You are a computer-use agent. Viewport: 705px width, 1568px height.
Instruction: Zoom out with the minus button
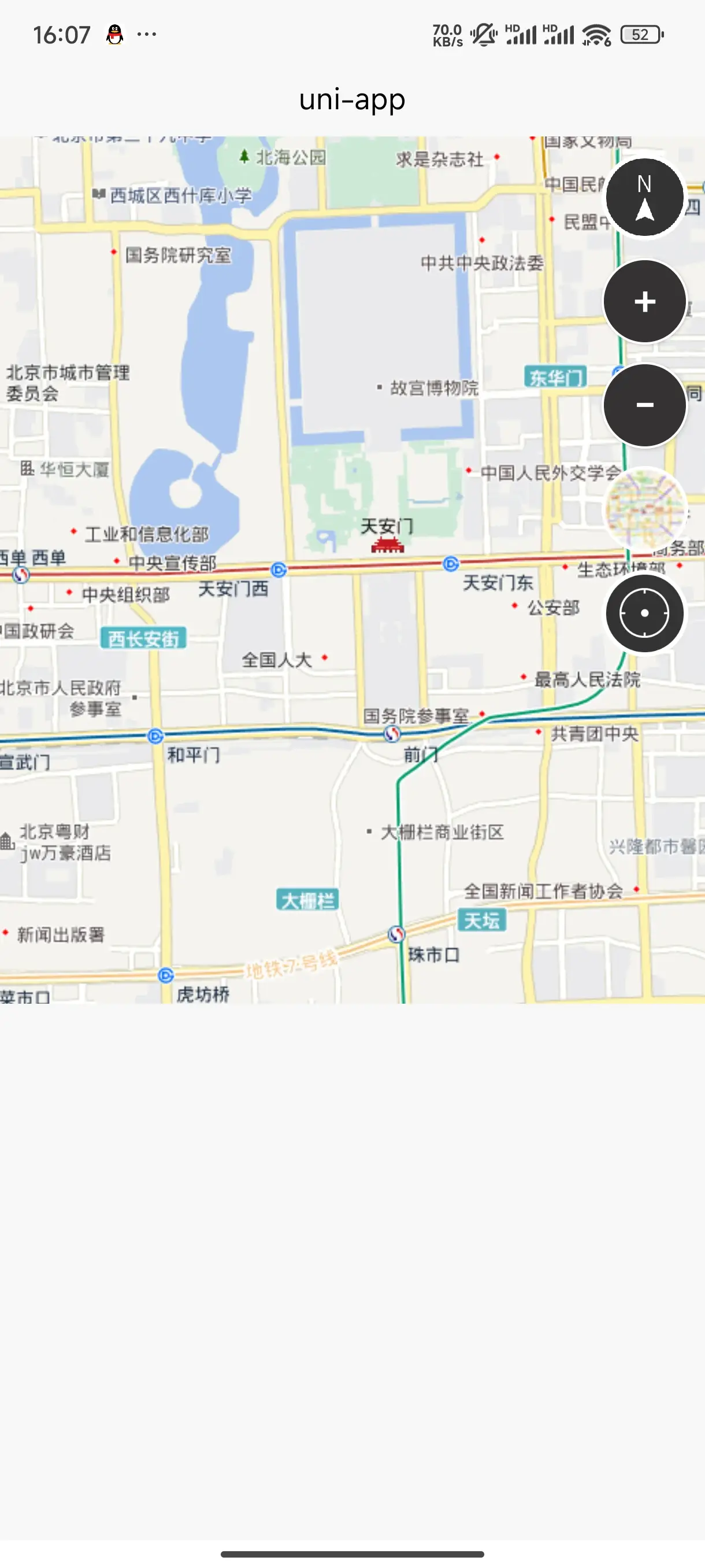tap(645, 405)
